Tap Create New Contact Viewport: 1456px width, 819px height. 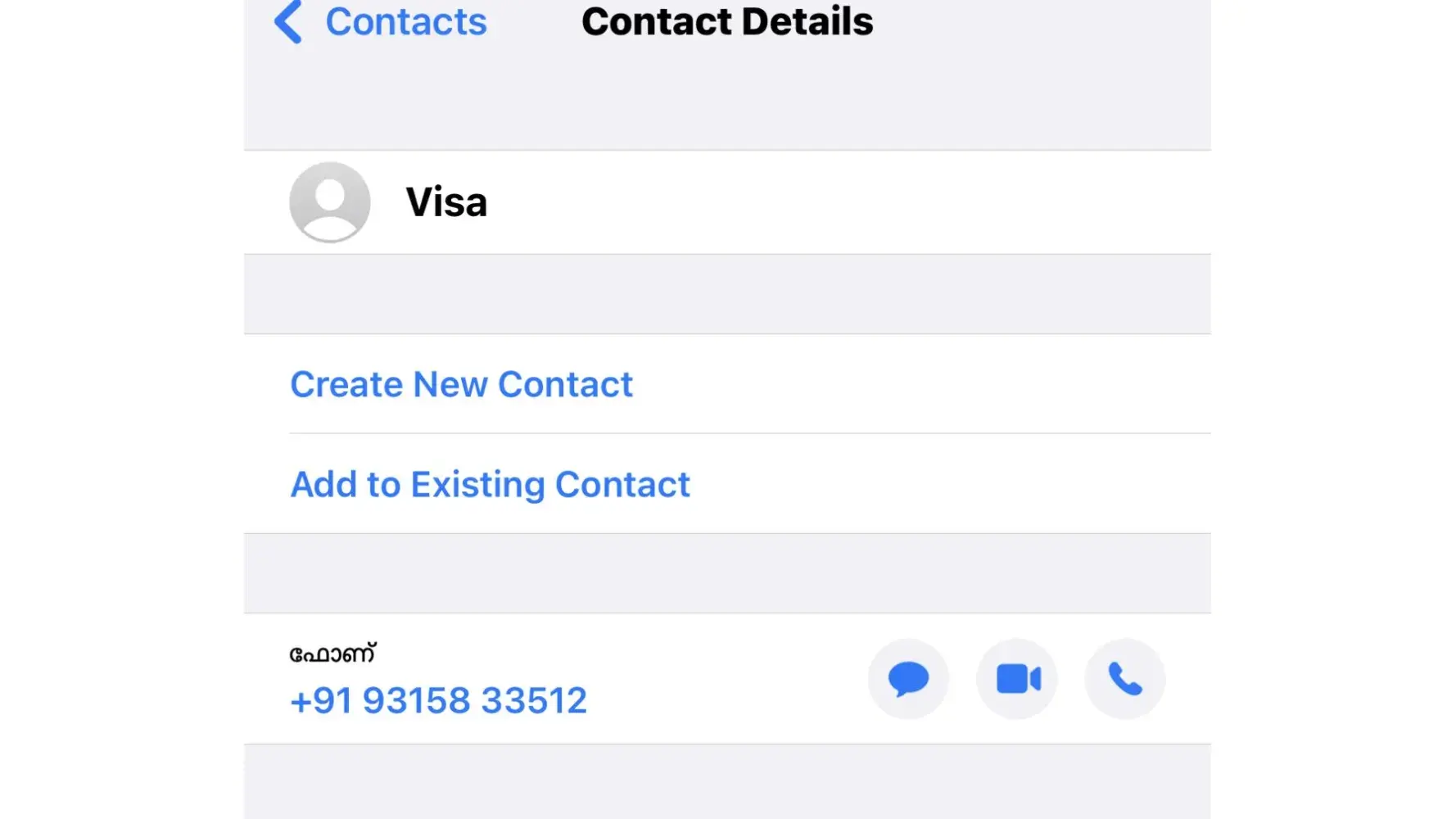pos(461,384)
